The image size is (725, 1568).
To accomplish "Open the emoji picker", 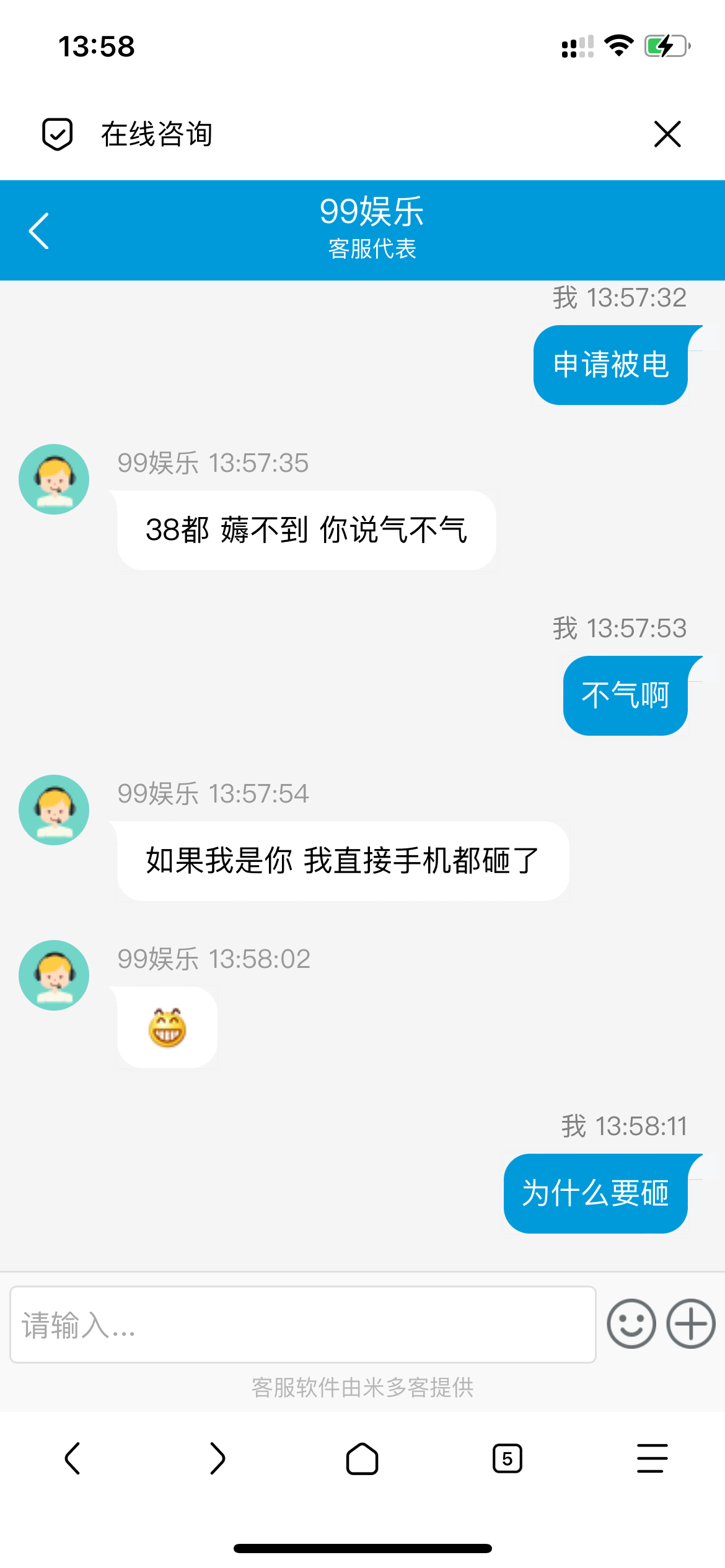I will (x=631, y=1323).
